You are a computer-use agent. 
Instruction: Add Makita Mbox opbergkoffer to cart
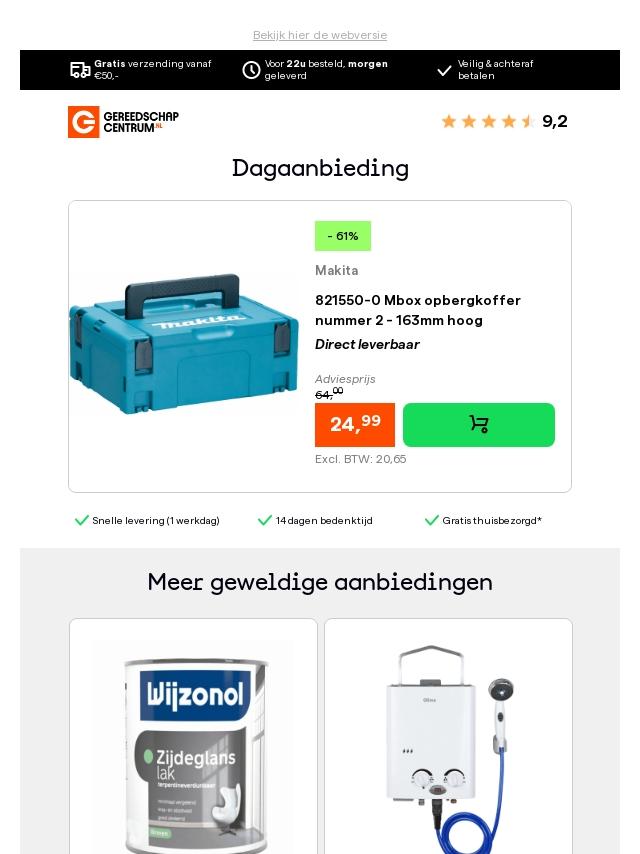tap(478, 425)
